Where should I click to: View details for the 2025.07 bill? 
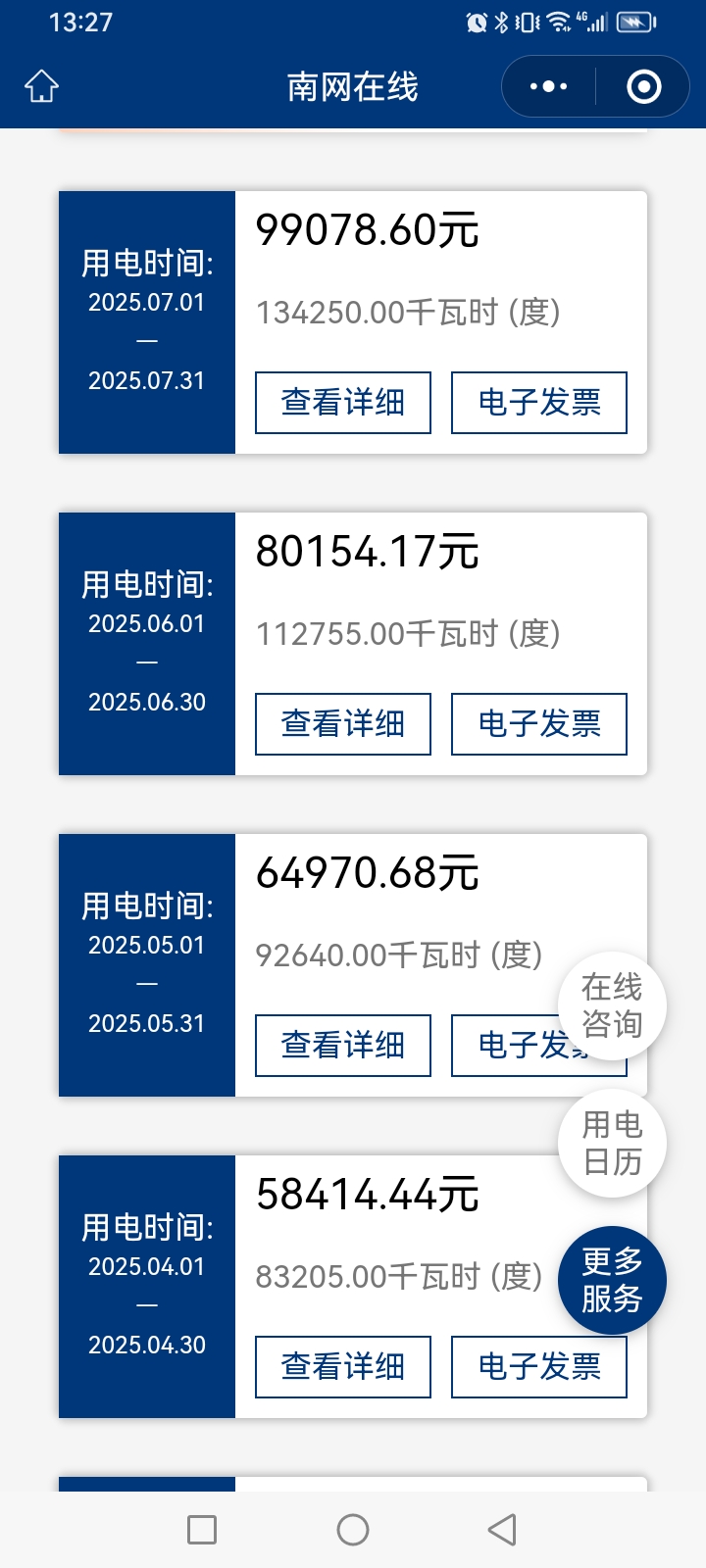[x=342, y=402]
